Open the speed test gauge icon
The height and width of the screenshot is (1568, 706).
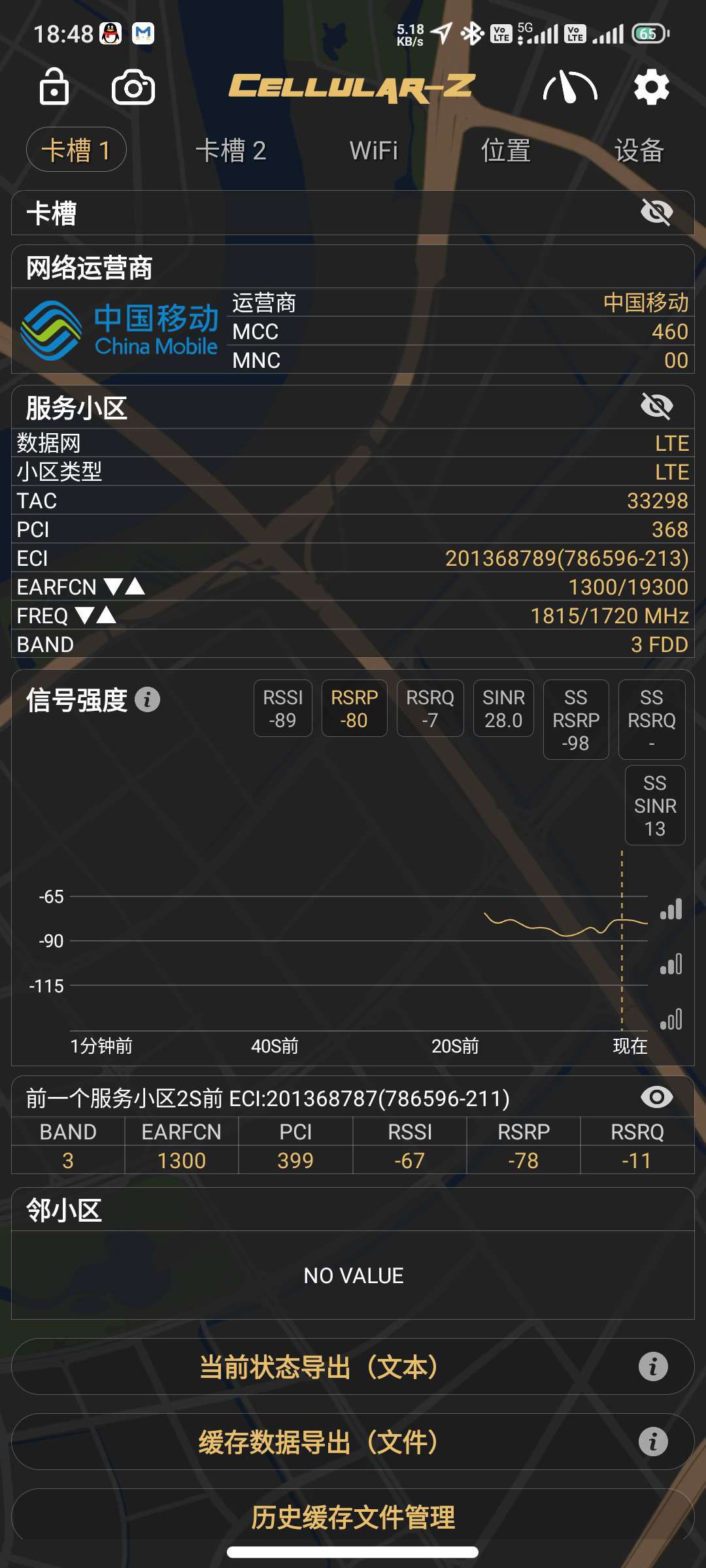(x=570, y=88)
